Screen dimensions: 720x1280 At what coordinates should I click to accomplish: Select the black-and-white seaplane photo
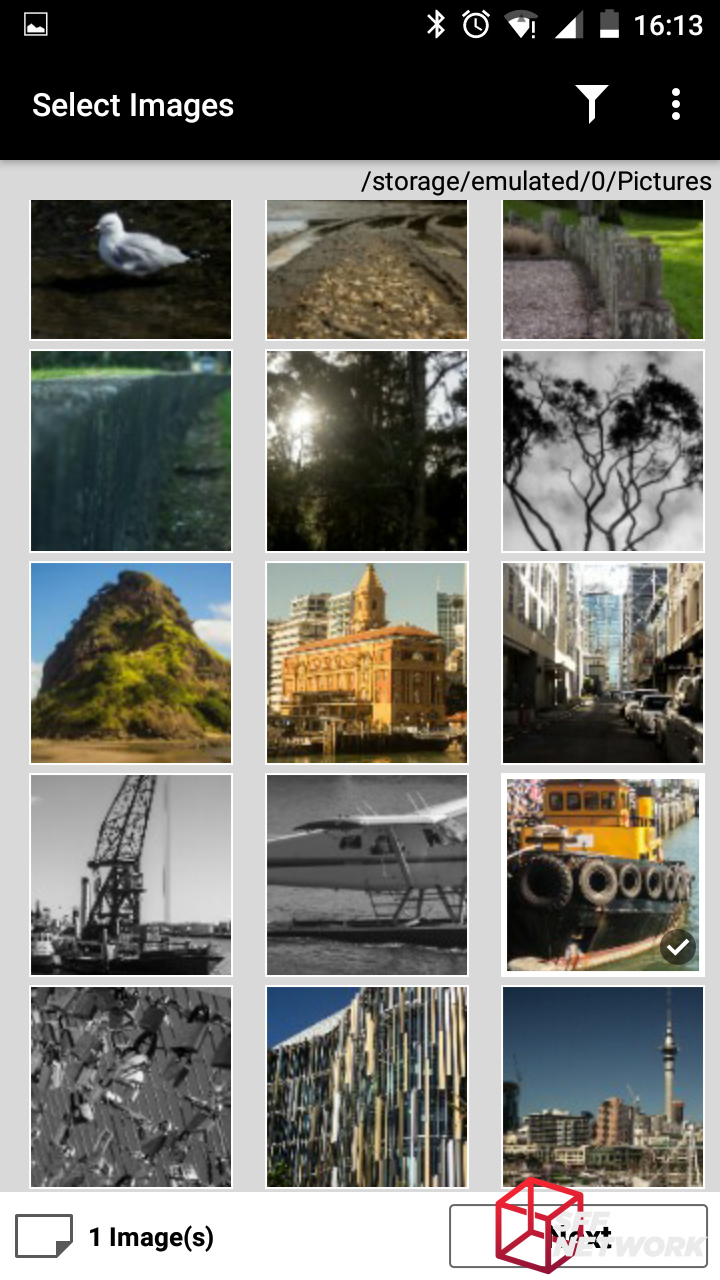point(367,874)
